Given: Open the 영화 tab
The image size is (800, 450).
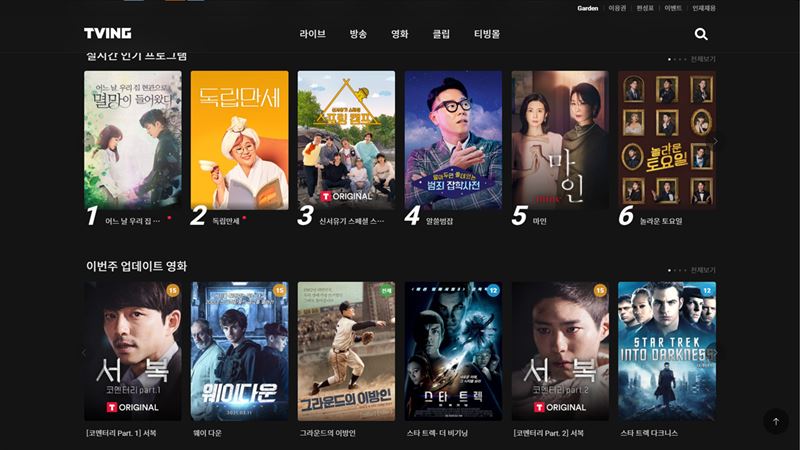Looking at the screenshot, I should click(x=400, y=34).
